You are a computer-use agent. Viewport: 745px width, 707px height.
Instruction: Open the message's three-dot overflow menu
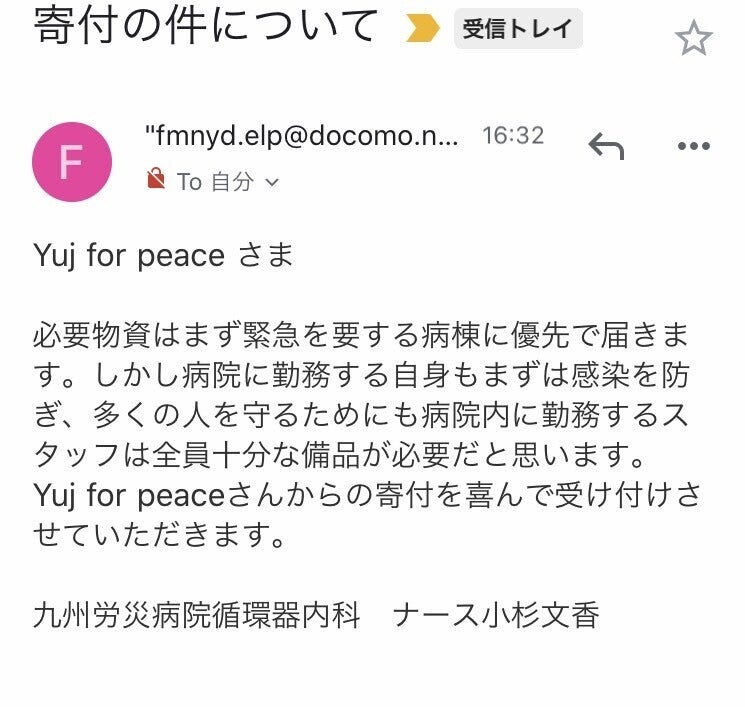[693, 146]
